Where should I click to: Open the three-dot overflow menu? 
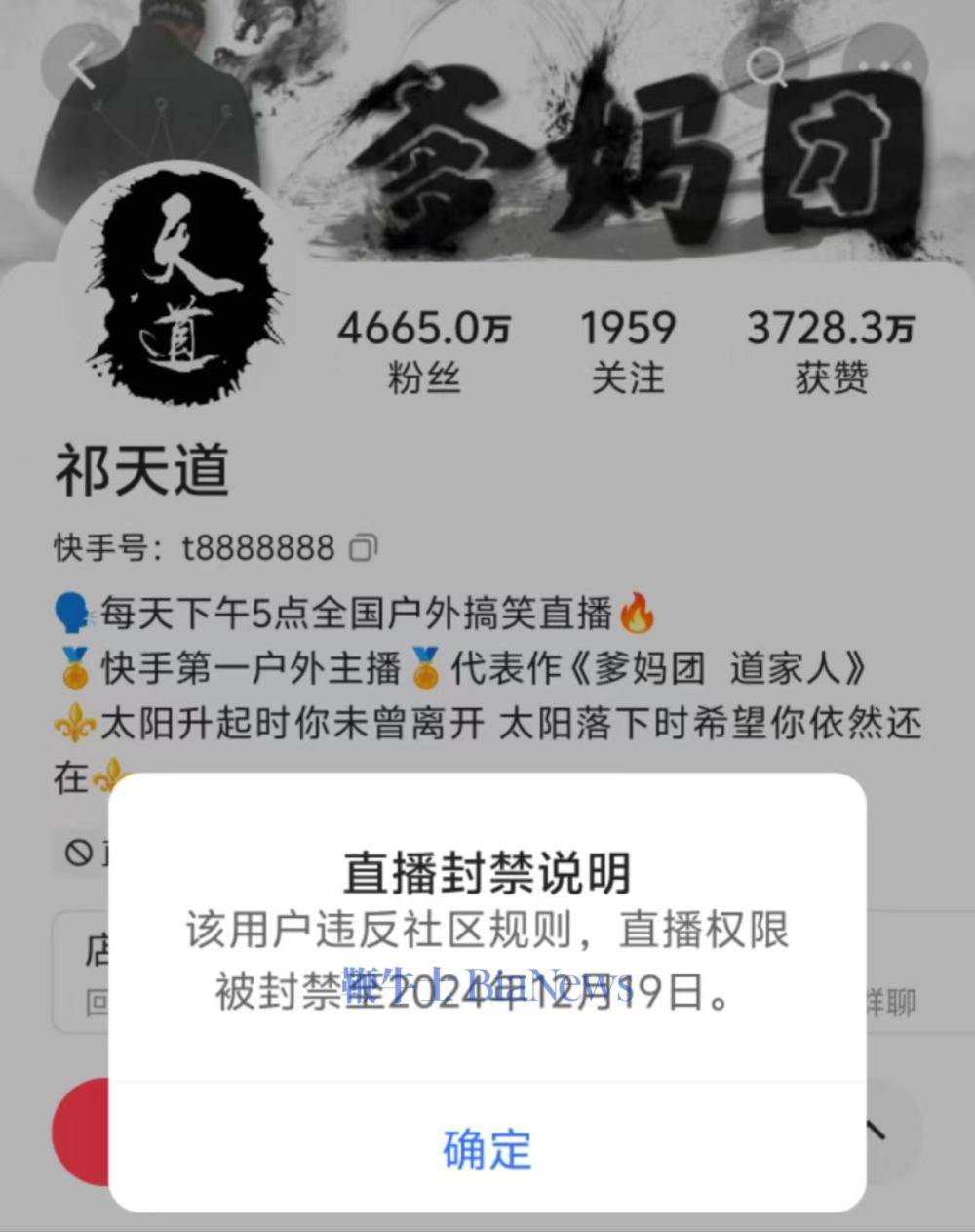tap(885, 65)
